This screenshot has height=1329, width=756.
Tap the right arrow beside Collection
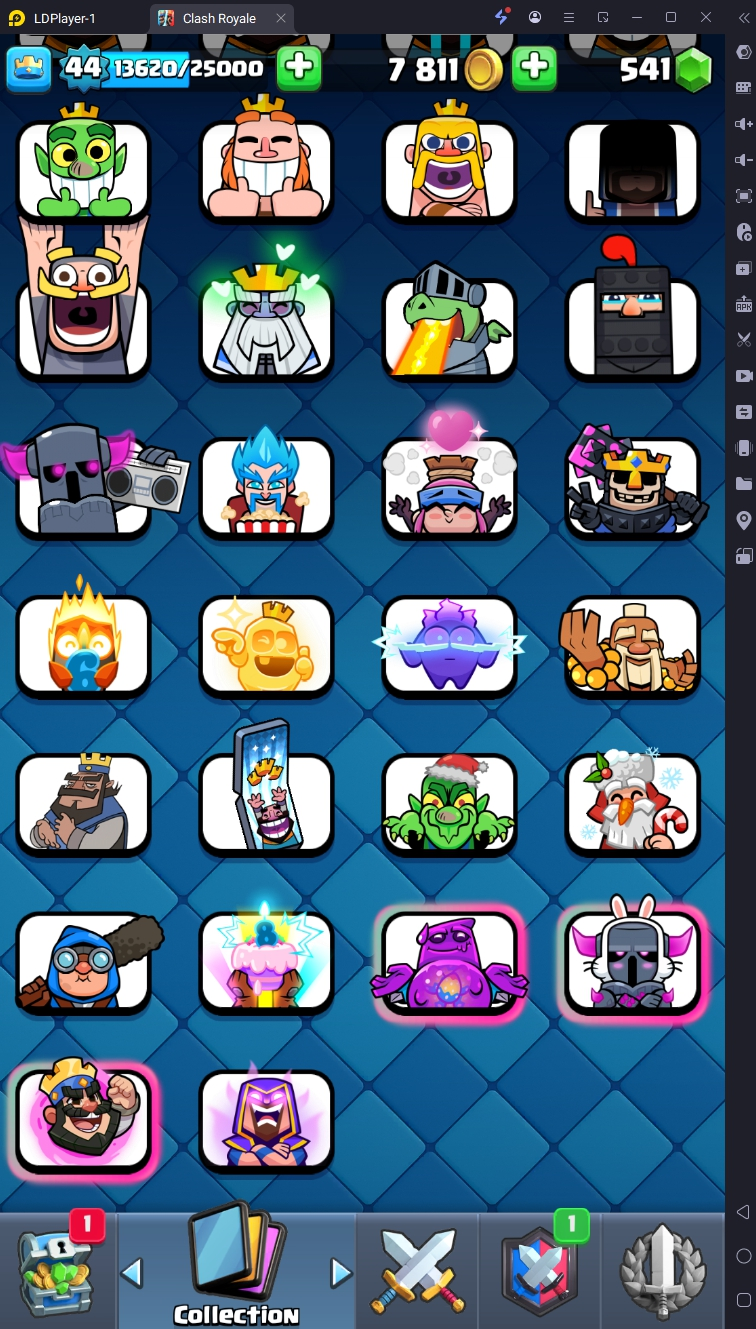(341, 1273)
